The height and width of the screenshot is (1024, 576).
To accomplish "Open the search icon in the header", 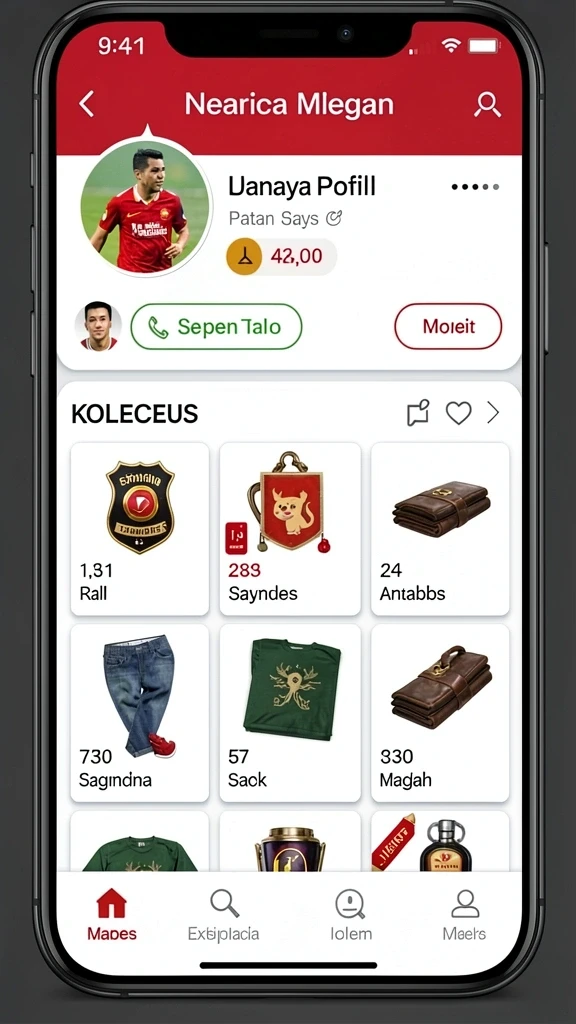I will (487, 104).
